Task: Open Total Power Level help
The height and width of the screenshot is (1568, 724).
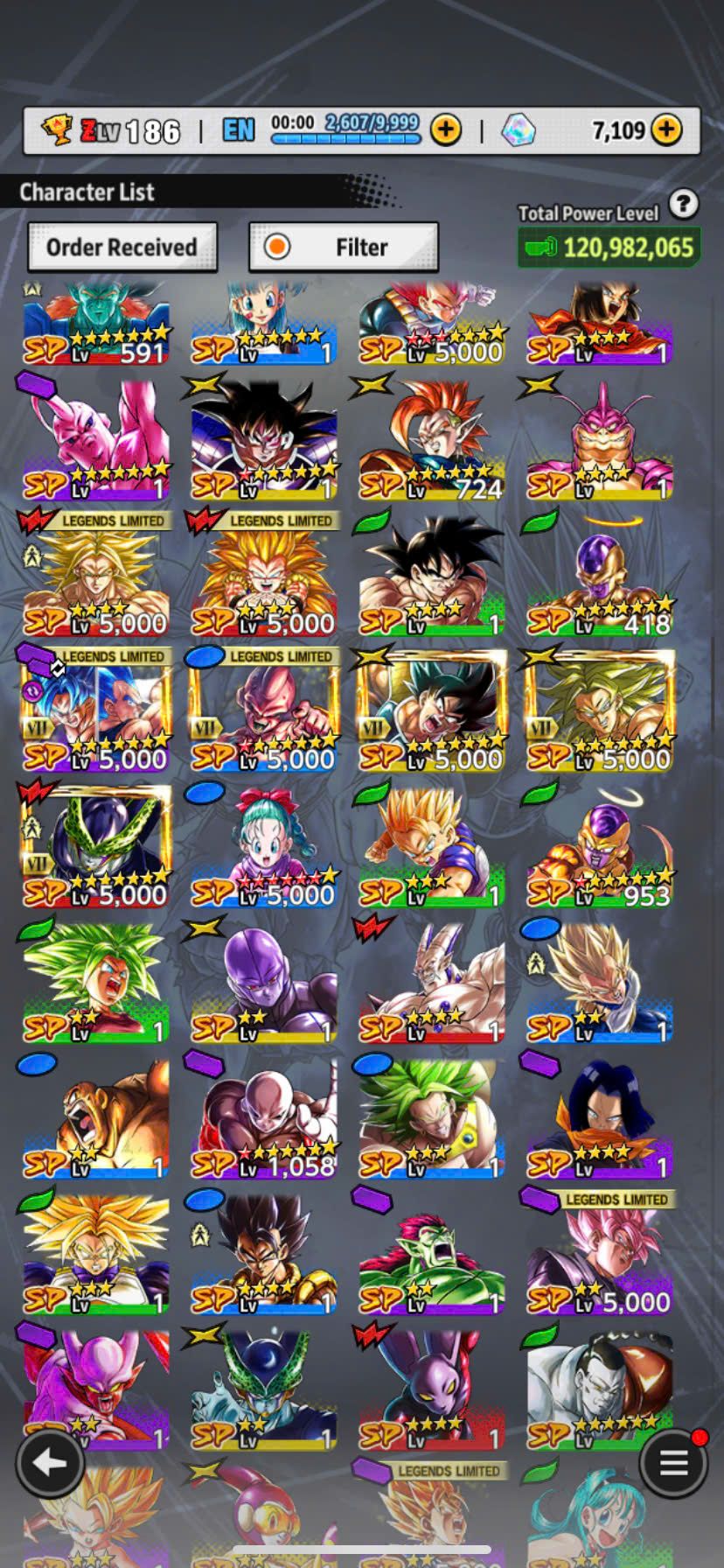Action: tap(683, 205)
